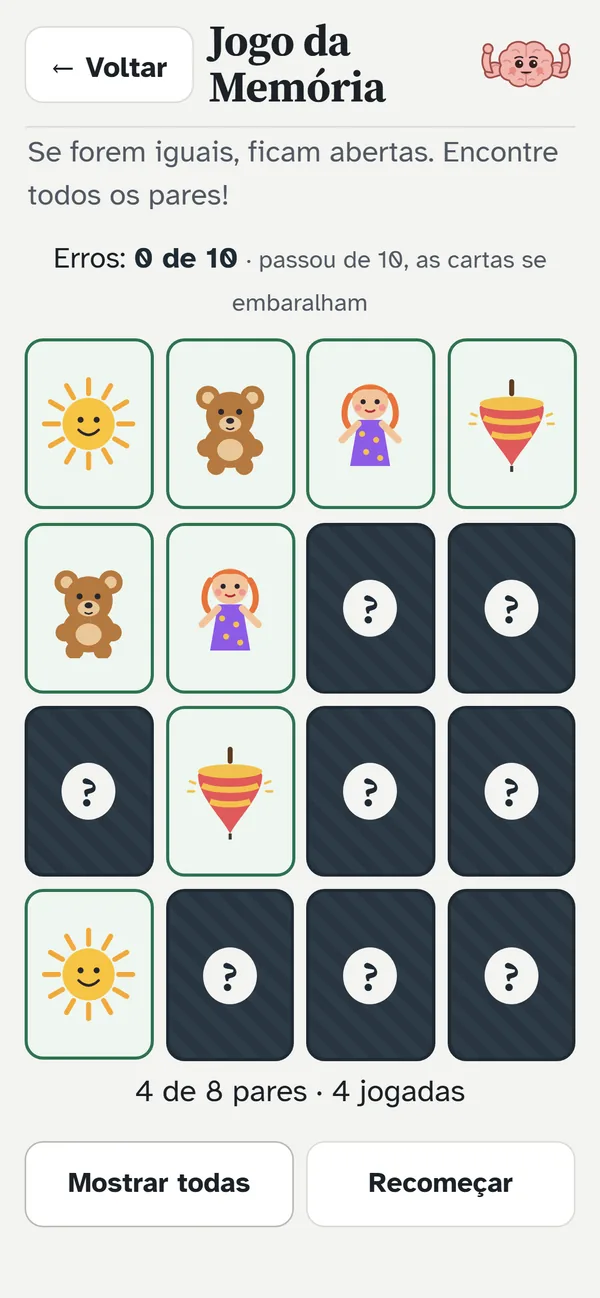Image resolution: width=600 pixels, height=1298 pixels.
Task: Turn over the hidden card right of the lower spinning top
Action: click(371, 791)
